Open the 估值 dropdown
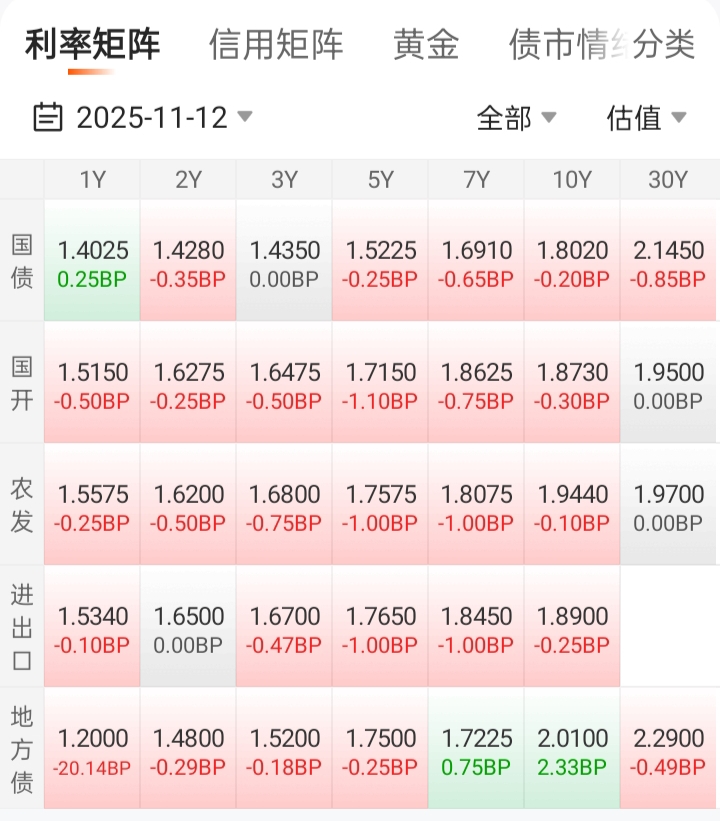Image resolution: width=720 pixels, height=821 pixels. 646,118
